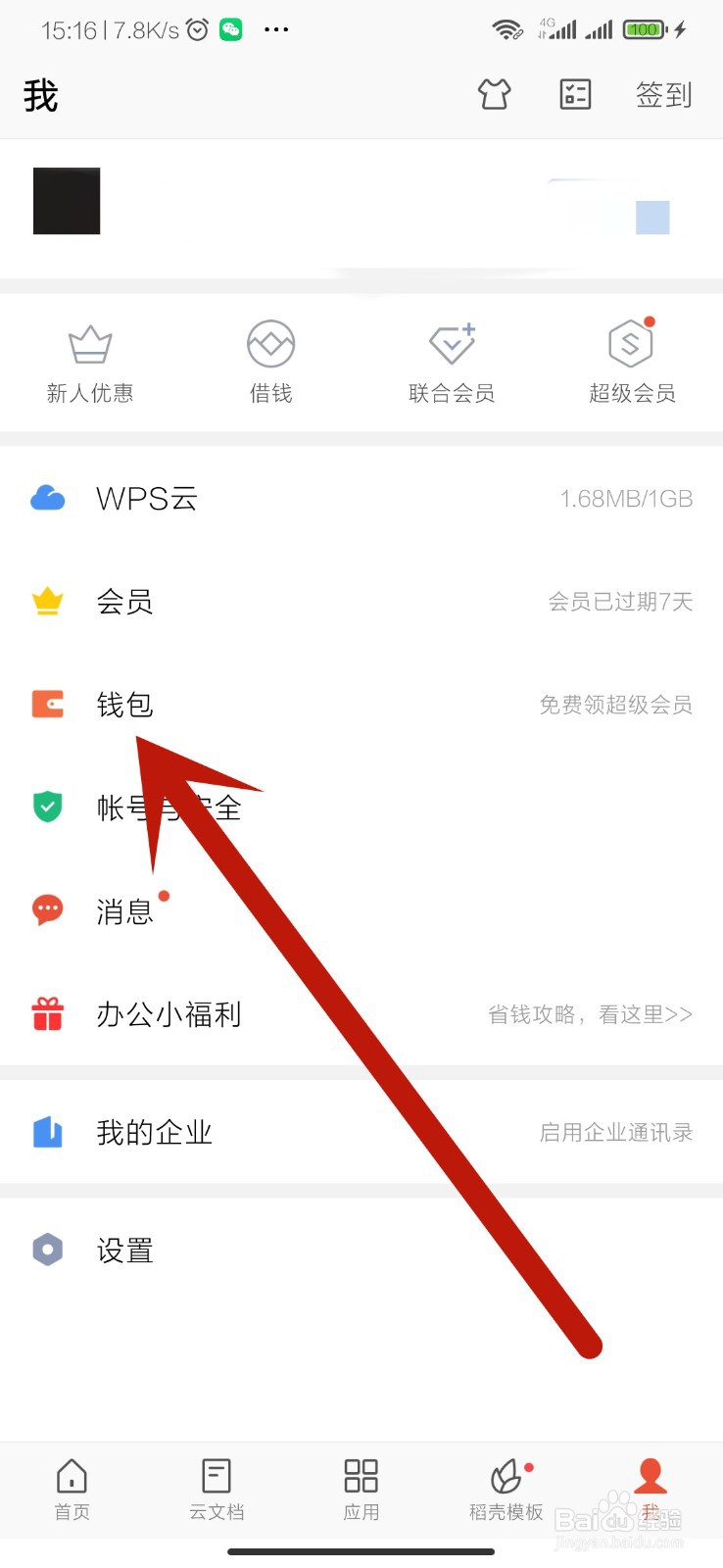Tap the 我的企业 building icon
The height and width of the screenshot is (1568, 723).
(48, 1132)
